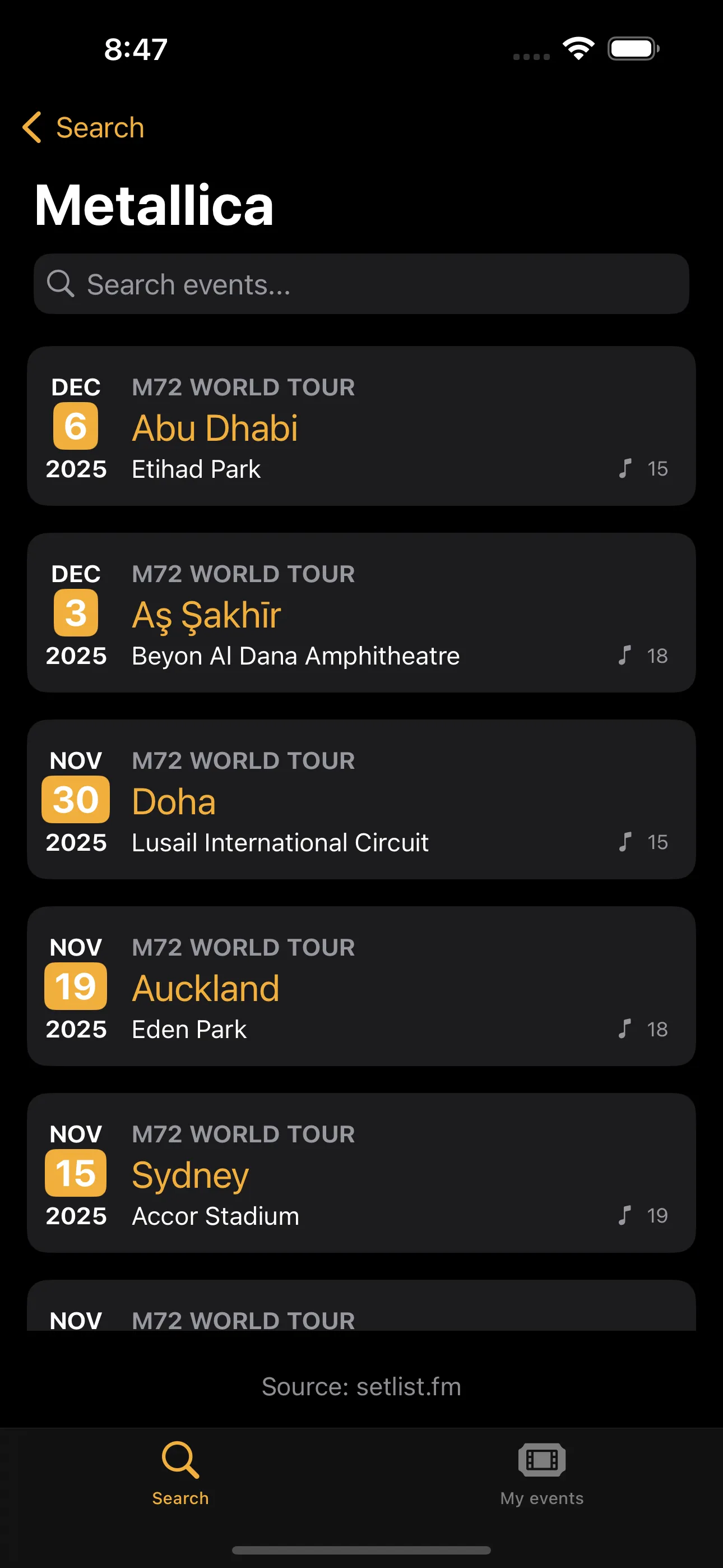Open the Aş Şakhīr event at Beyon Al Dana Amphitheatre
The image size is (723, 1568).
pyautogui.click(x=361, y=612)
